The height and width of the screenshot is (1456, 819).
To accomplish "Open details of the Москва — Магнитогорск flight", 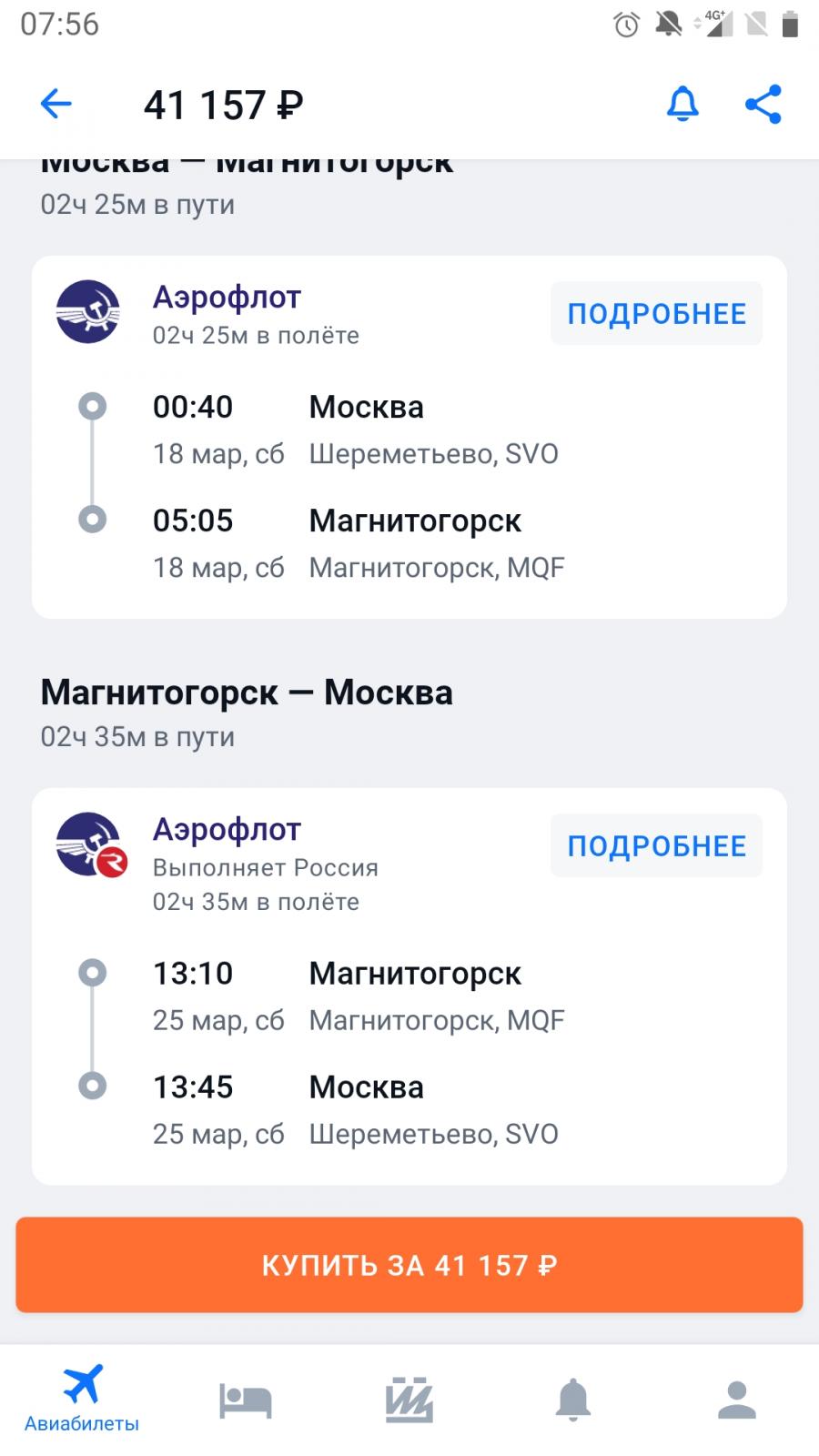I will coord(656,314).
